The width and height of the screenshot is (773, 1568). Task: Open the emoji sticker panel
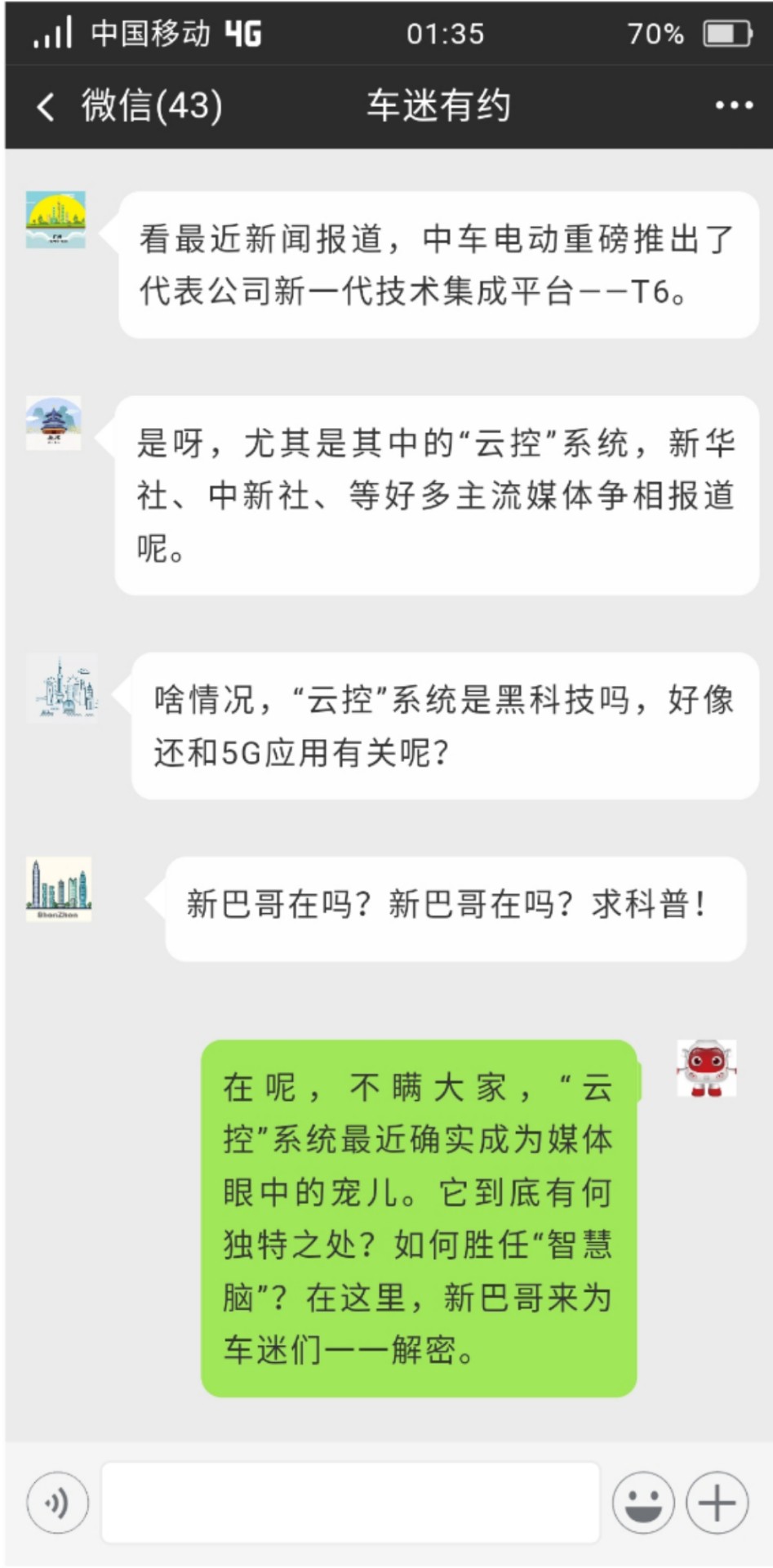(x=643, y=1503)
